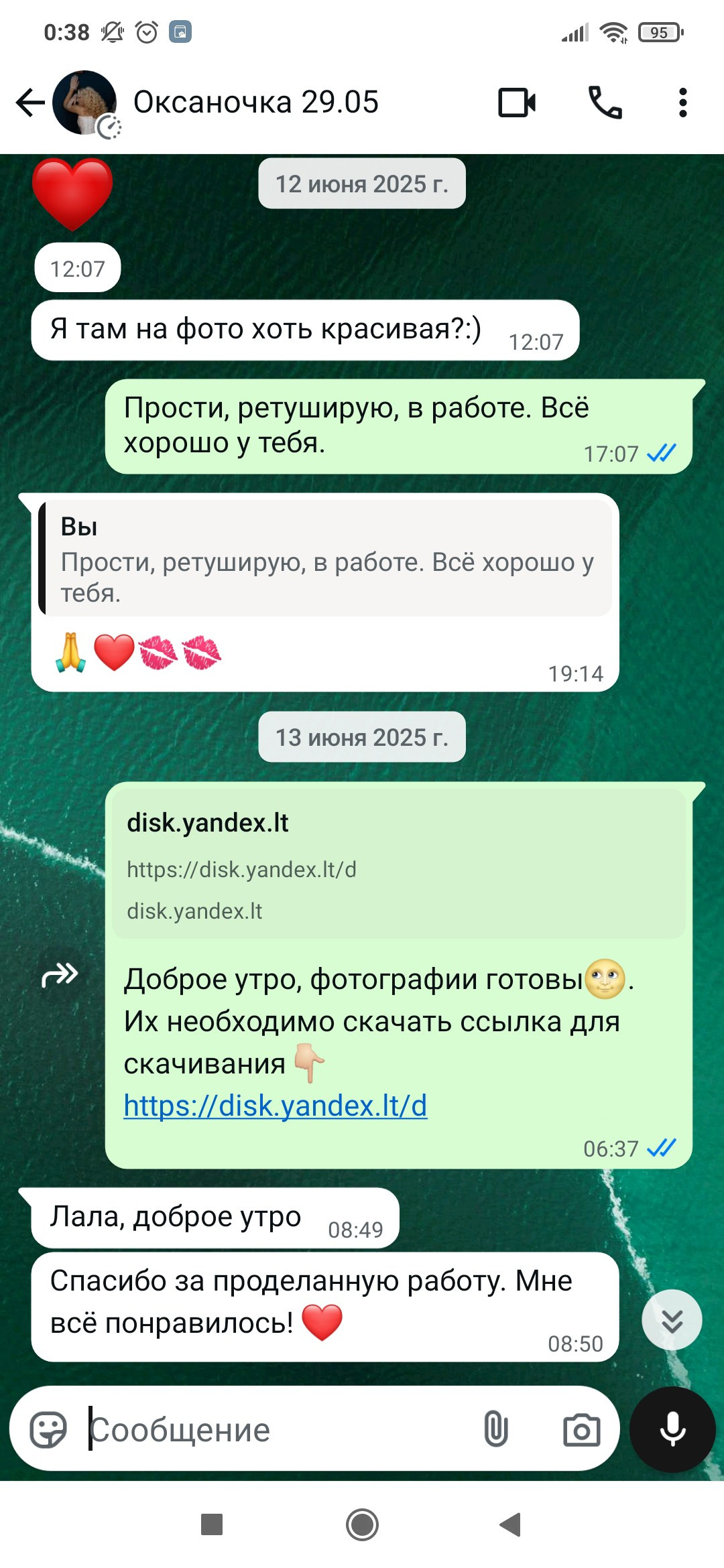This screenshot has width=724, height=1568.
Task: Open the three-dot overflow menu
Action: click(x=682, y=103)
